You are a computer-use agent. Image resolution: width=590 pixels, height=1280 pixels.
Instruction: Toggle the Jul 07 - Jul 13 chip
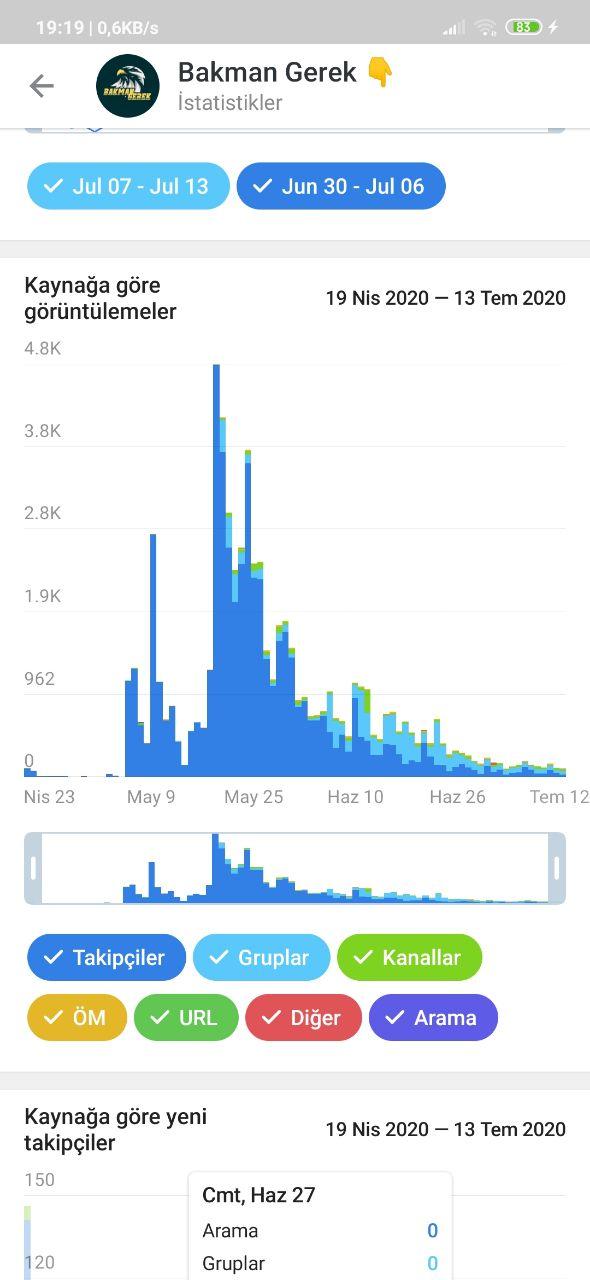(128, 186)
